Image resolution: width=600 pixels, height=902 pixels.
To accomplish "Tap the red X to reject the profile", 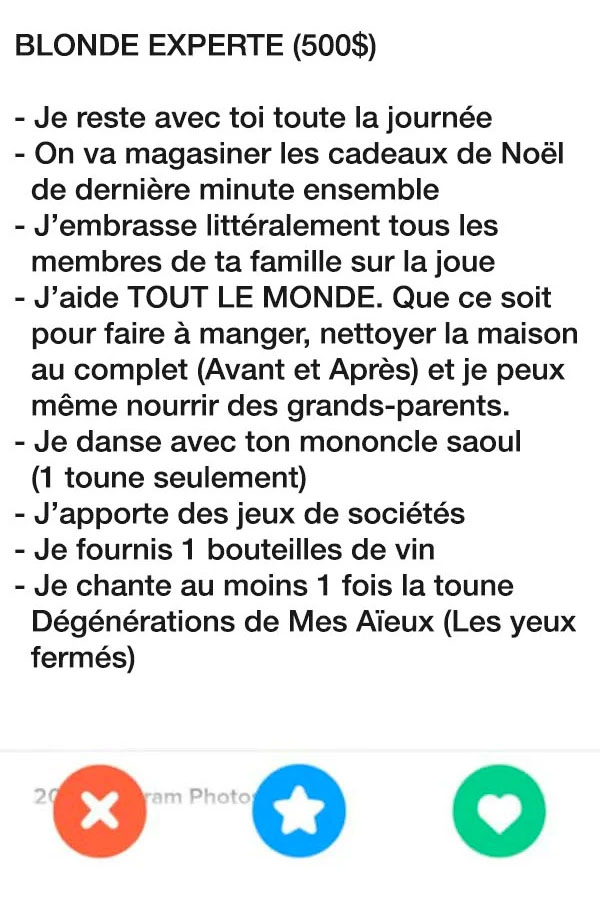I will 100,811.
